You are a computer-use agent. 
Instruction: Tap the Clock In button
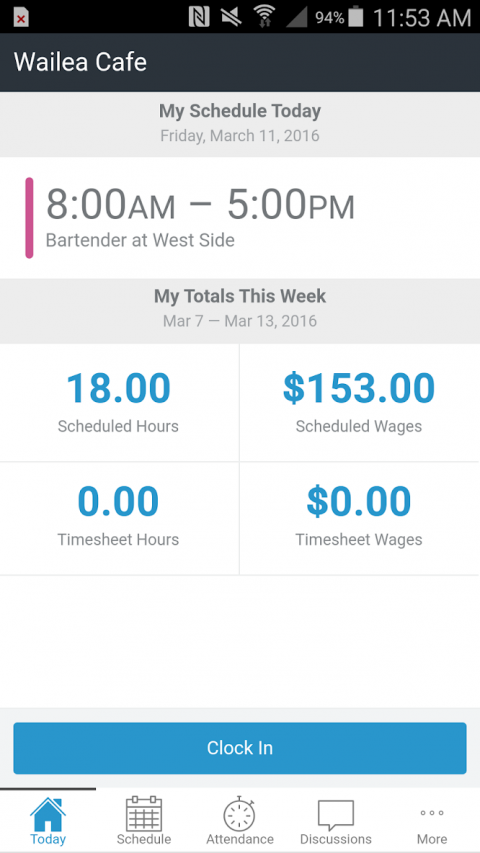pos(239,748)
